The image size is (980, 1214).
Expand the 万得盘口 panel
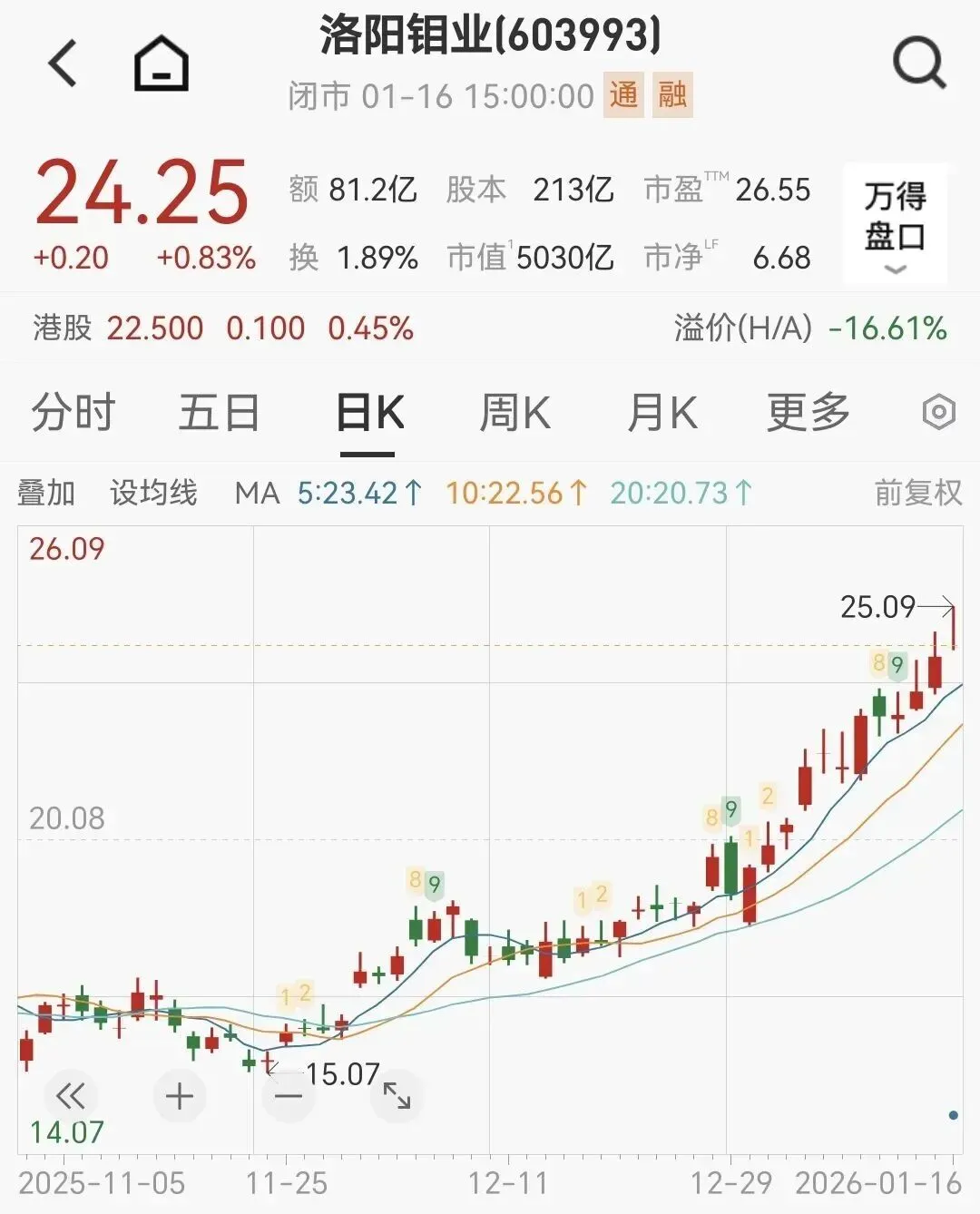click(895, 224)
